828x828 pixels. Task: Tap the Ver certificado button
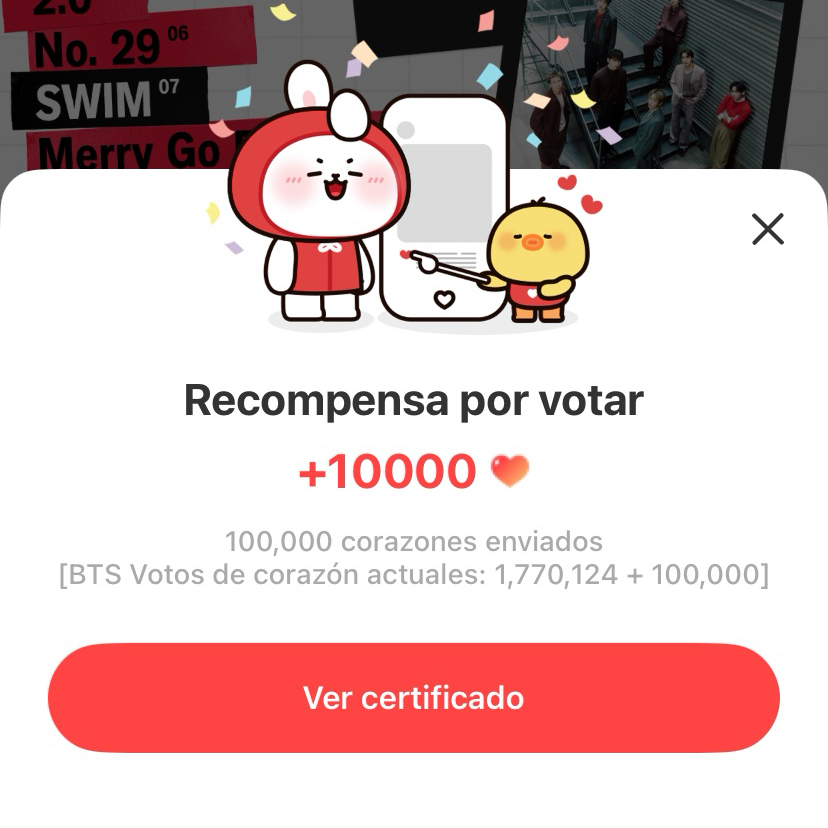pos(413,697)
